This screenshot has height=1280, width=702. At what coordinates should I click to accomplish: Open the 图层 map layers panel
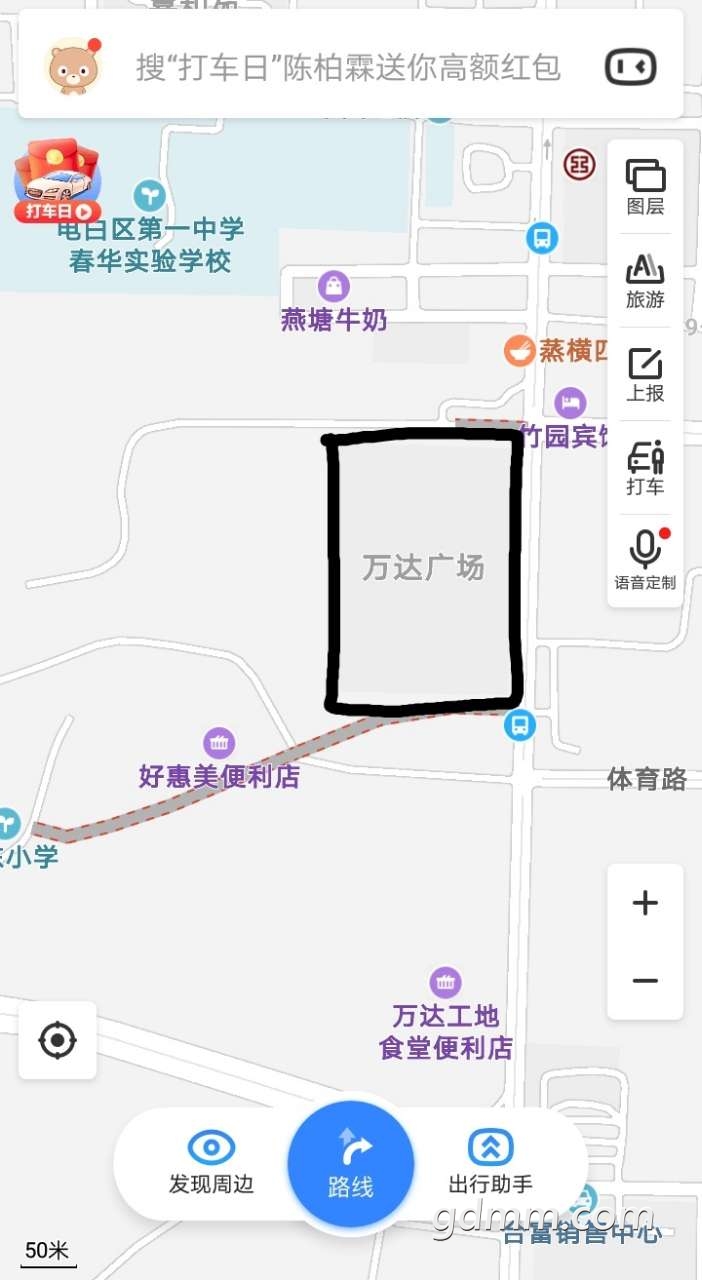point(645,187)
